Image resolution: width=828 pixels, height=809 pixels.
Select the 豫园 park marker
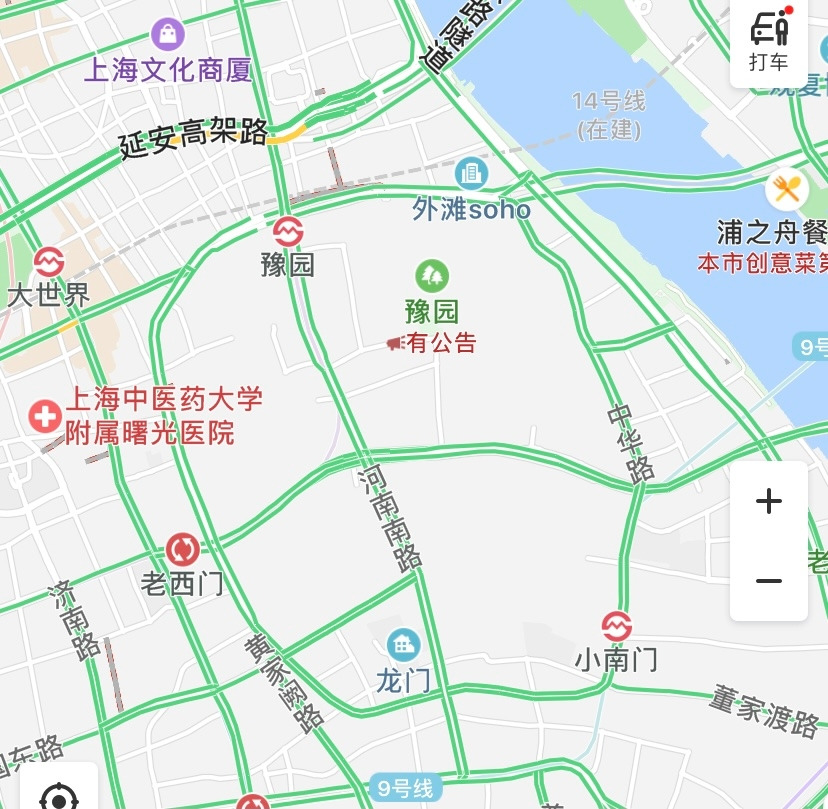(x=432, y=276)
